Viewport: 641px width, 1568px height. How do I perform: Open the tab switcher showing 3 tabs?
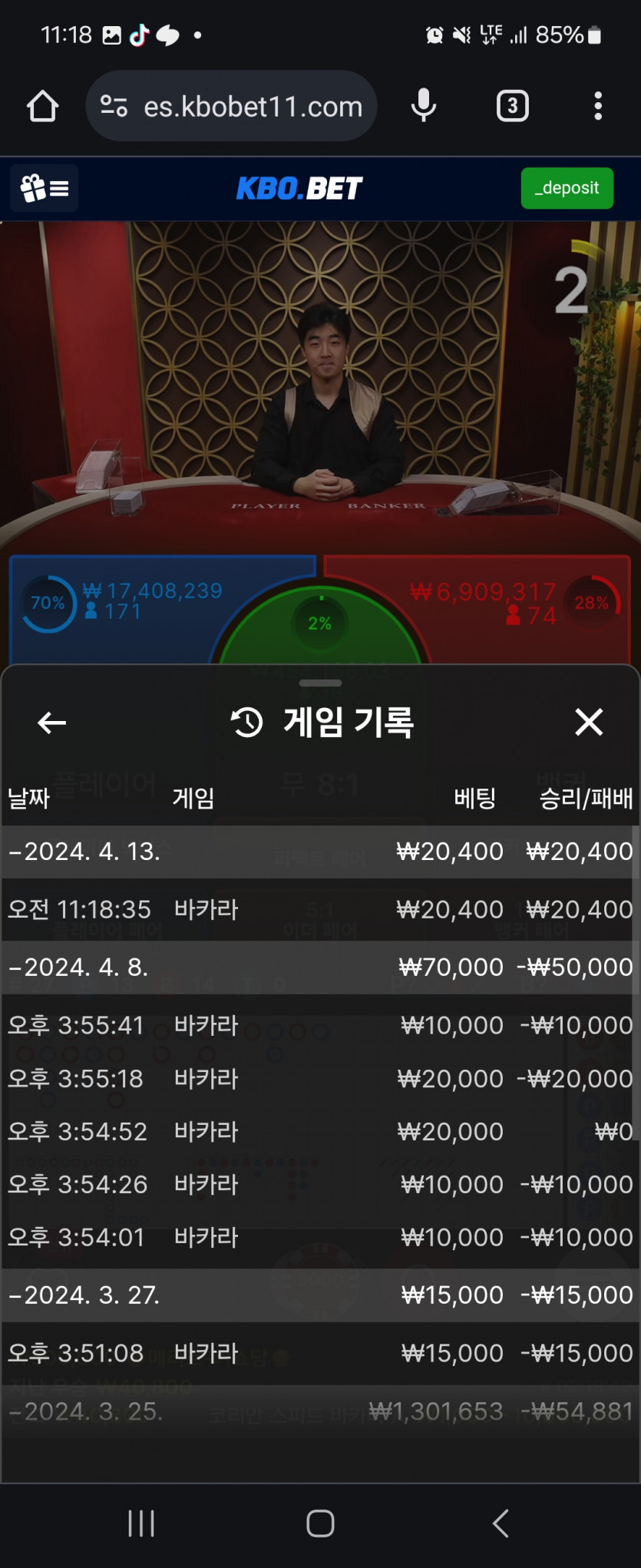tap(512, 106)
